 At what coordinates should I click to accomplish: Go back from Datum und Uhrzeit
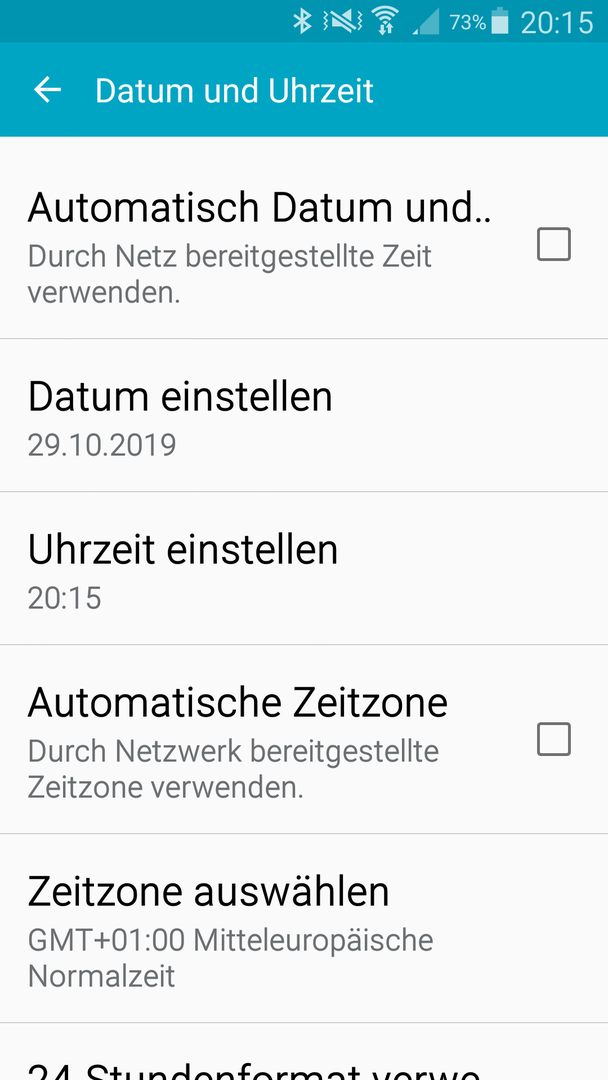click(x=48, y=90)
